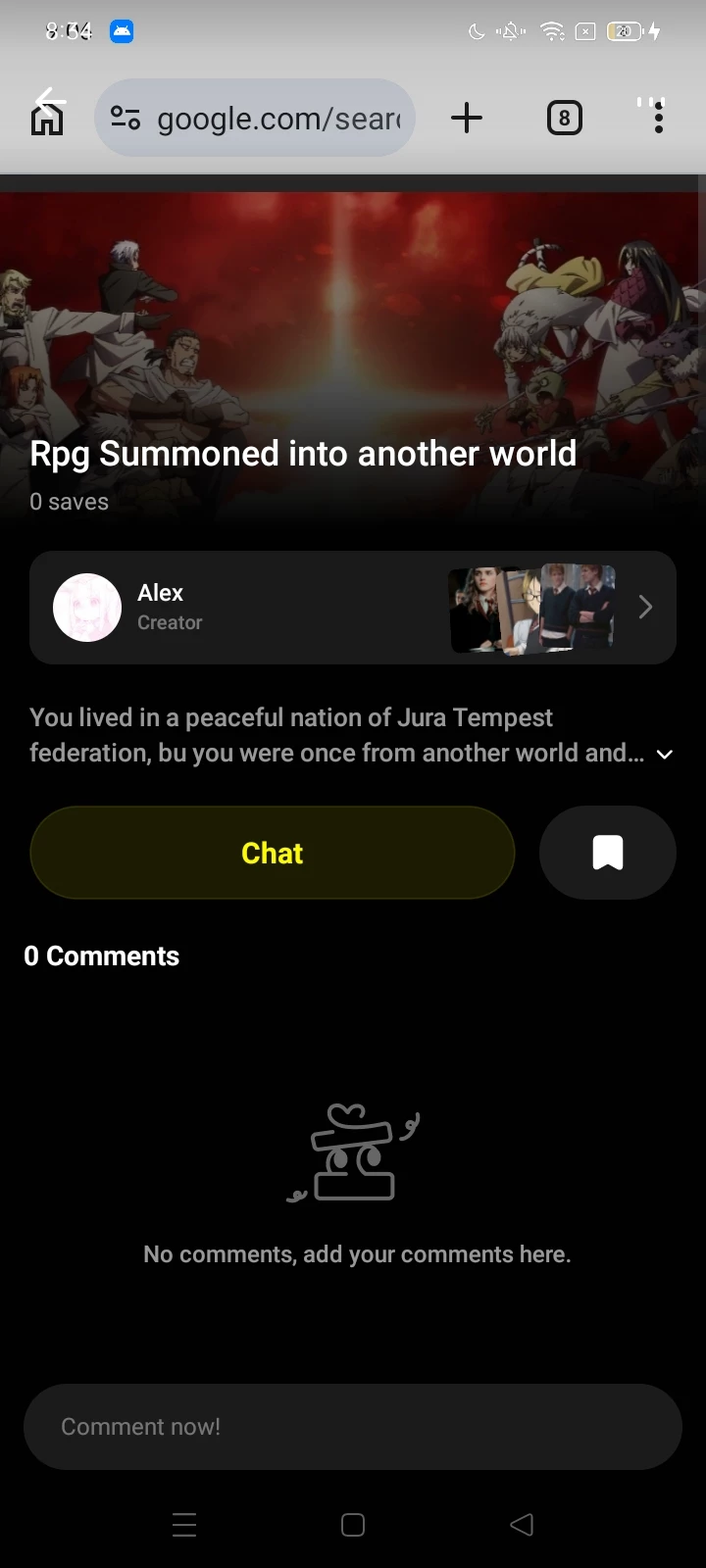Tap the 'Comment now!' field

pos(353,1427)
